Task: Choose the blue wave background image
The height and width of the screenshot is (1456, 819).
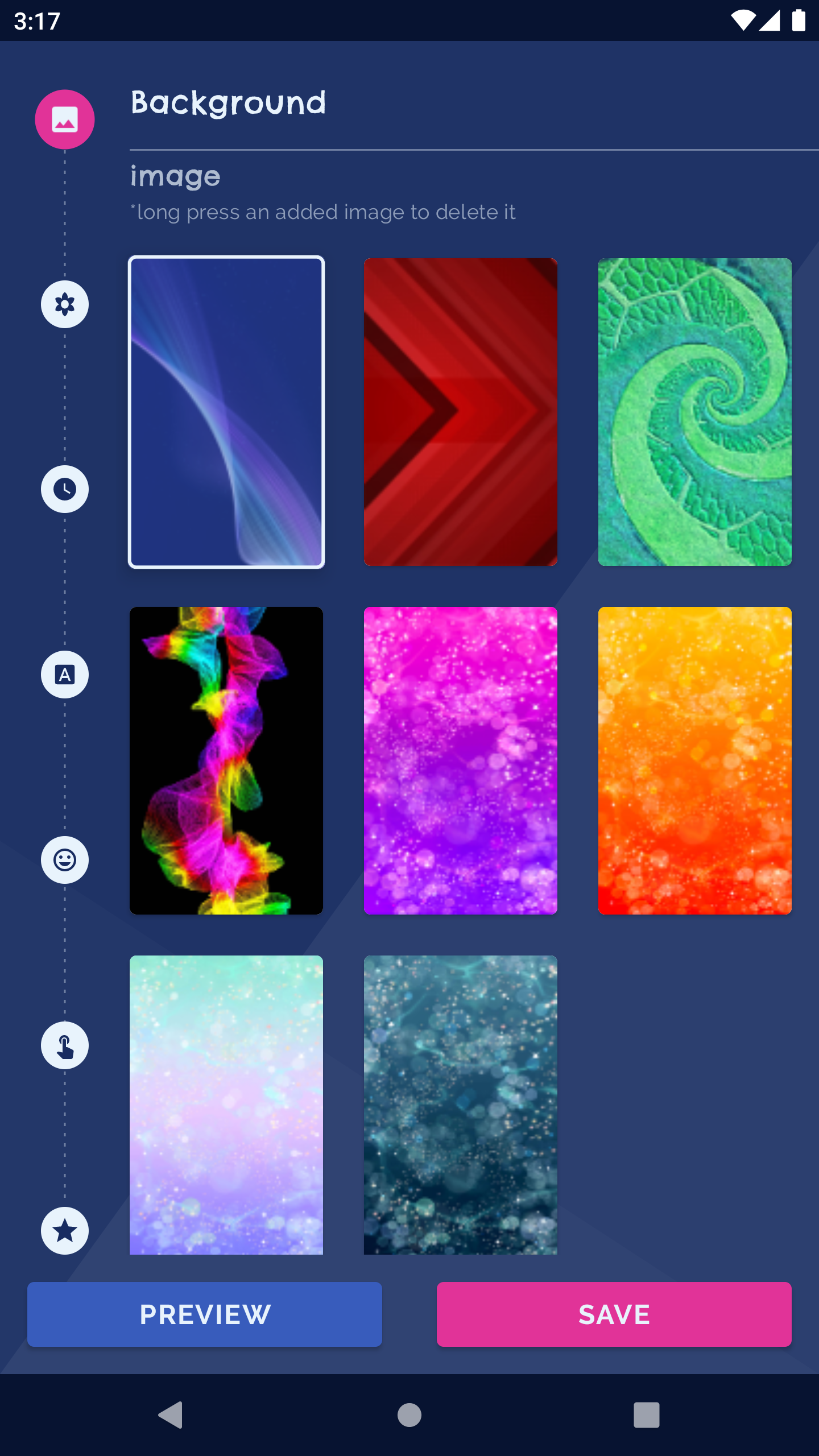Action: 226,412
